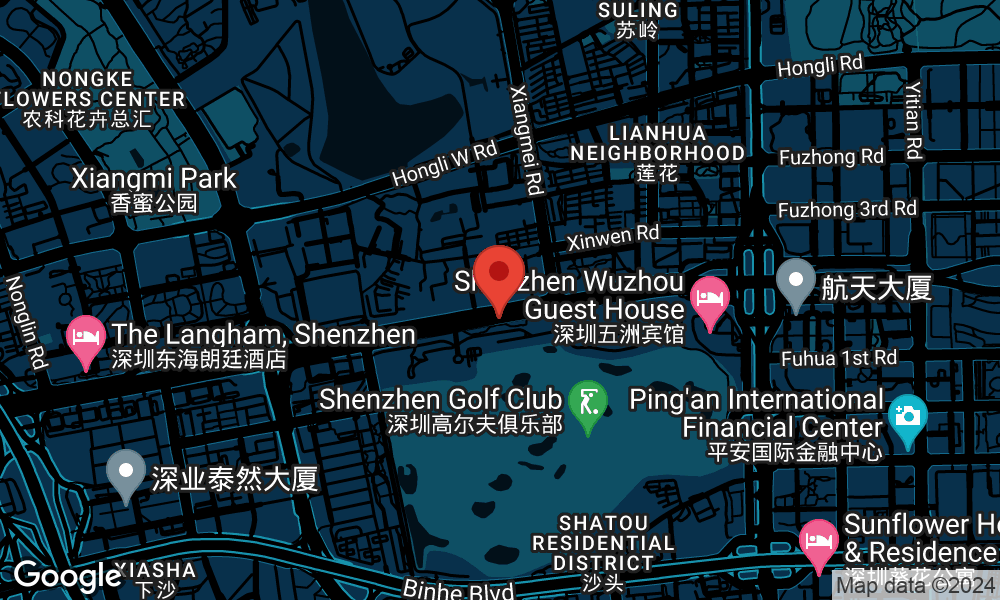
Task: Select the Shenzhen Golf Club marker
Action: coord(587,404)
